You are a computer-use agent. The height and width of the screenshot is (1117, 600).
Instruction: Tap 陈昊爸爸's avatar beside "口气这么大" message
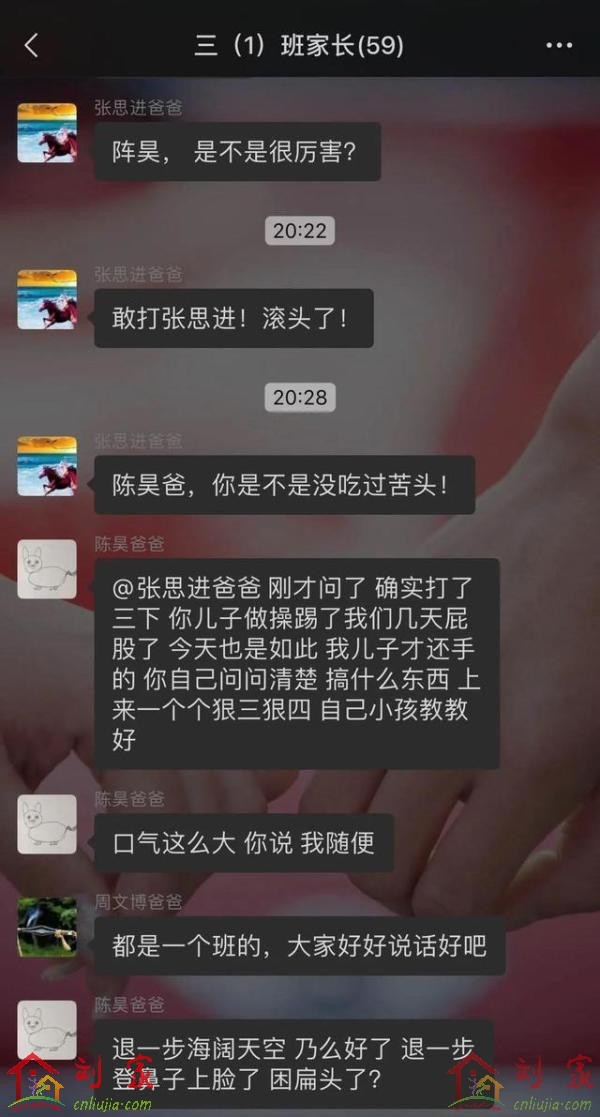47,824
